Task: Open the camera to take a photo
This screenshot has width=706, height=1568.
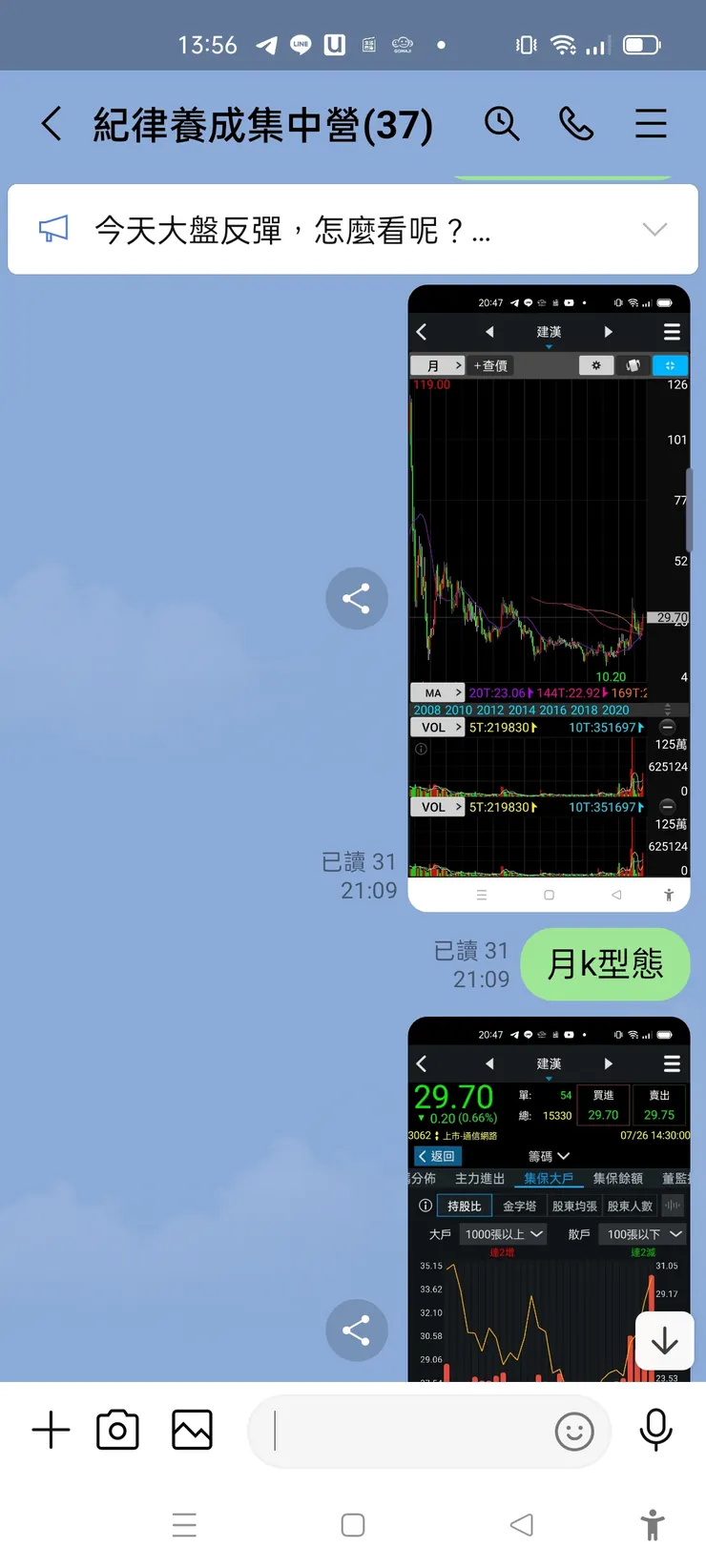Action: [x=116, y=1430]
